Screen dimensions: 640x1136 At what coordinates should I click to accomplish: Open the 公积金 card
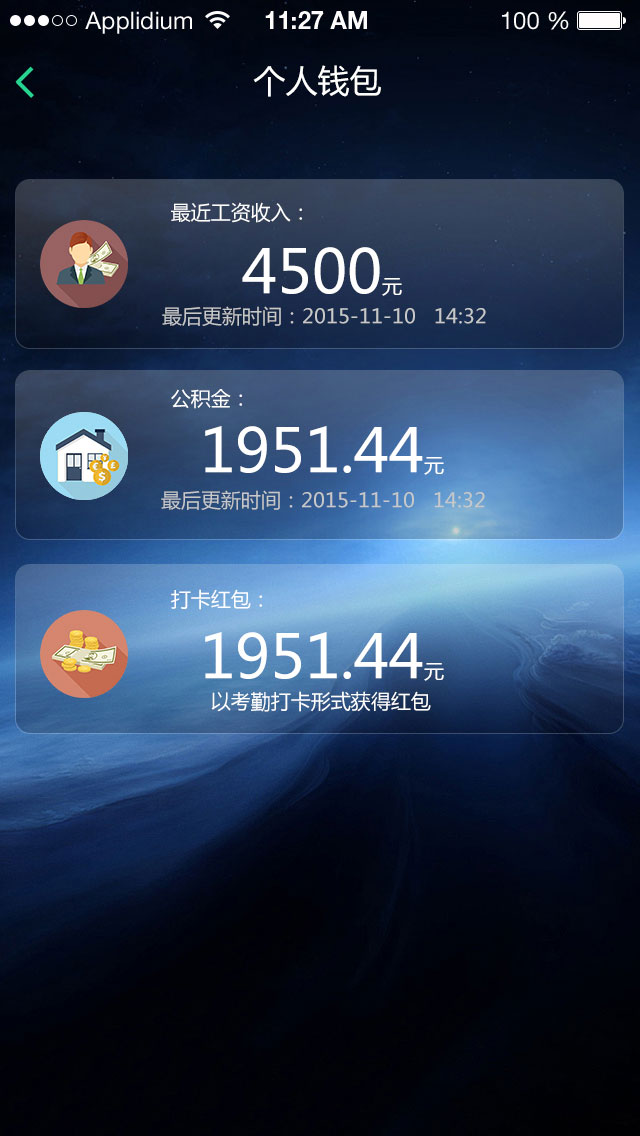319,455
